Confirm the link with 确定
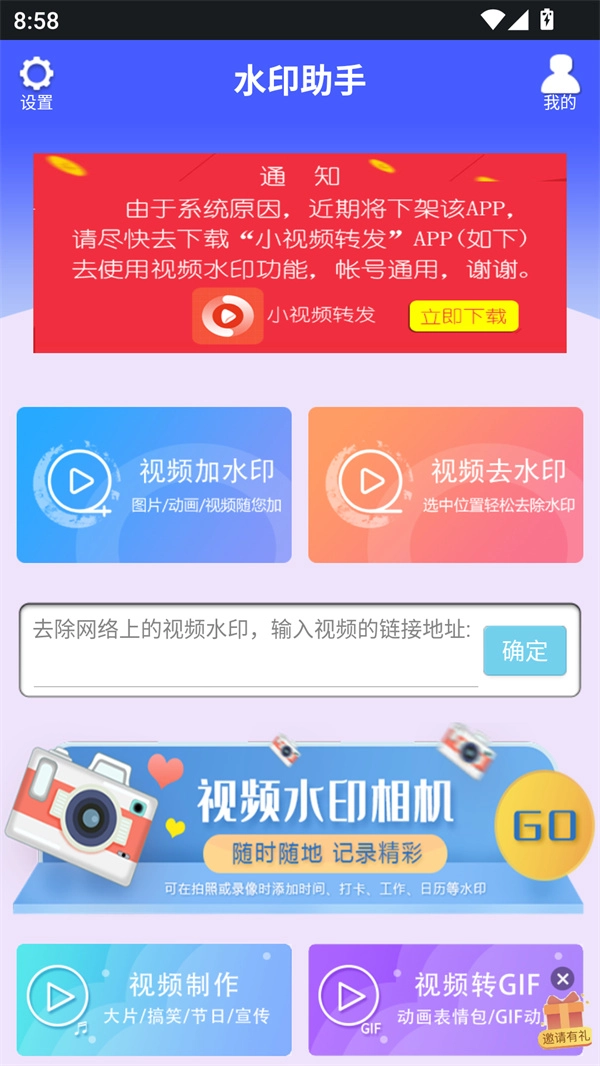Viewport: 600px width, 1066px height. click(x=524, y=651)
